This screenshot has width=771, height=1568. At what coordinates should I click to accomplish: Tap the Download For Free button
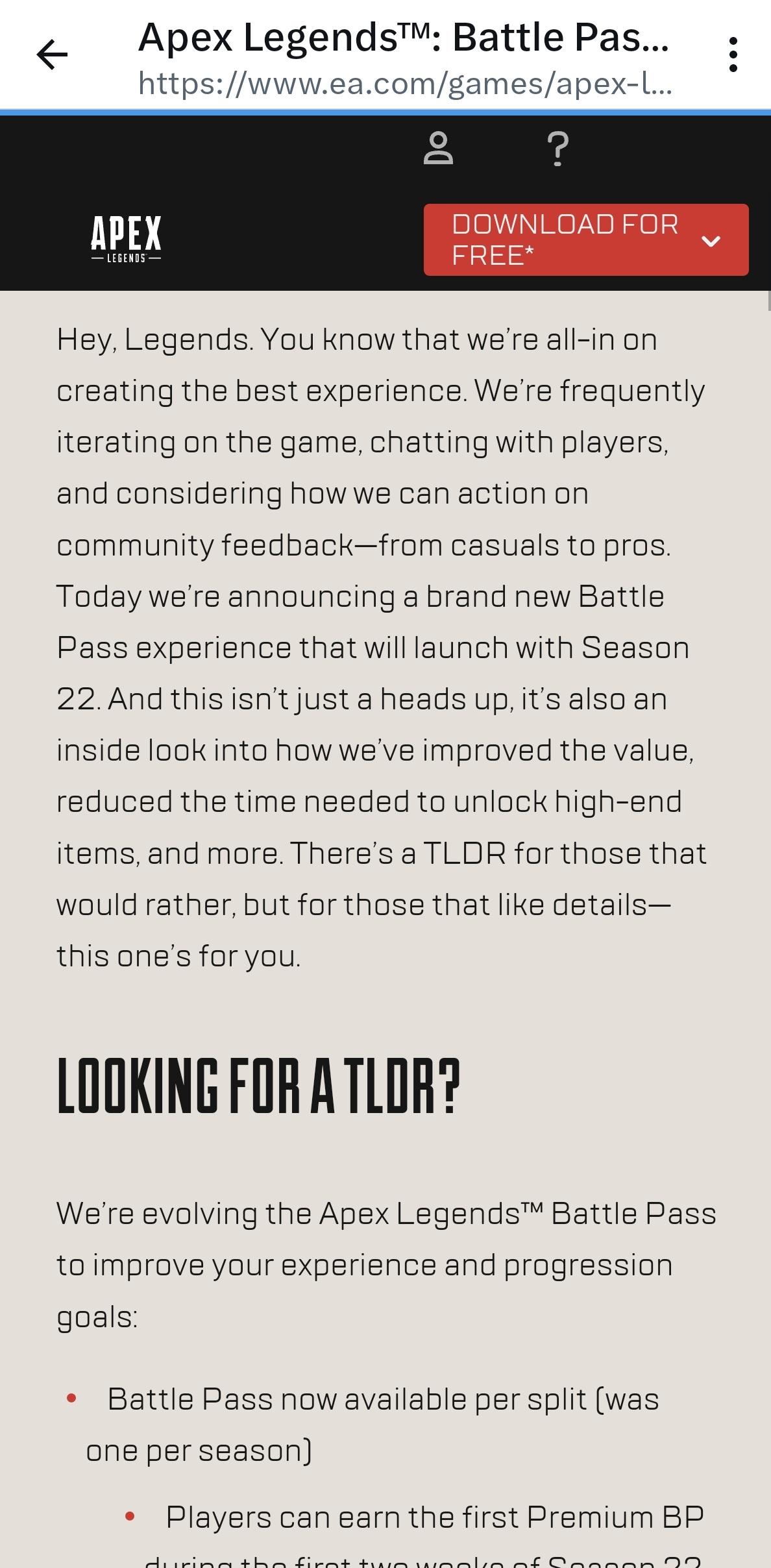click(x=585, y=240)
